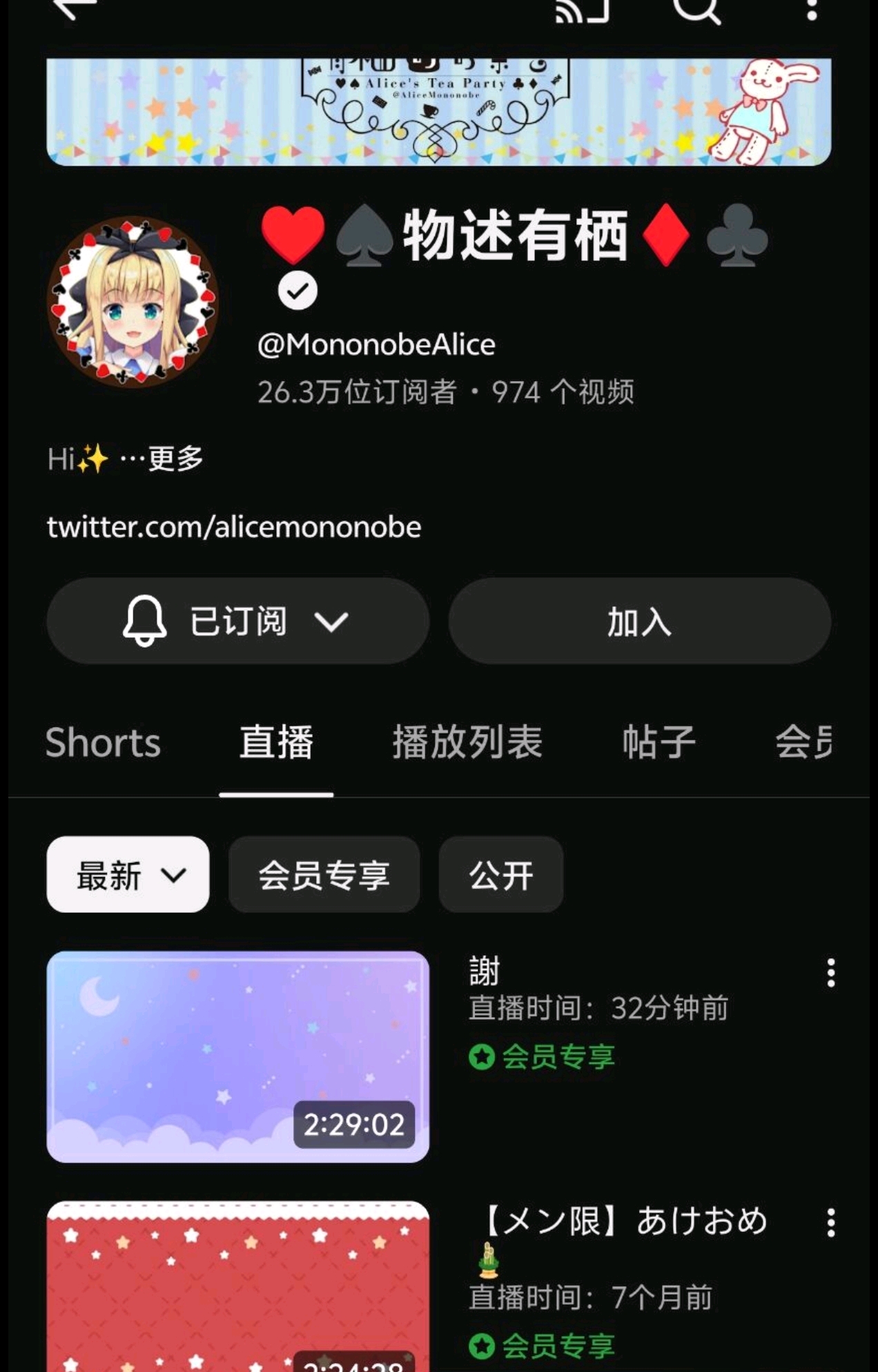Viewport: 878px width, 1372px height.
Task: Tap 加入 to join channel membership
Action: click(639, 621)
